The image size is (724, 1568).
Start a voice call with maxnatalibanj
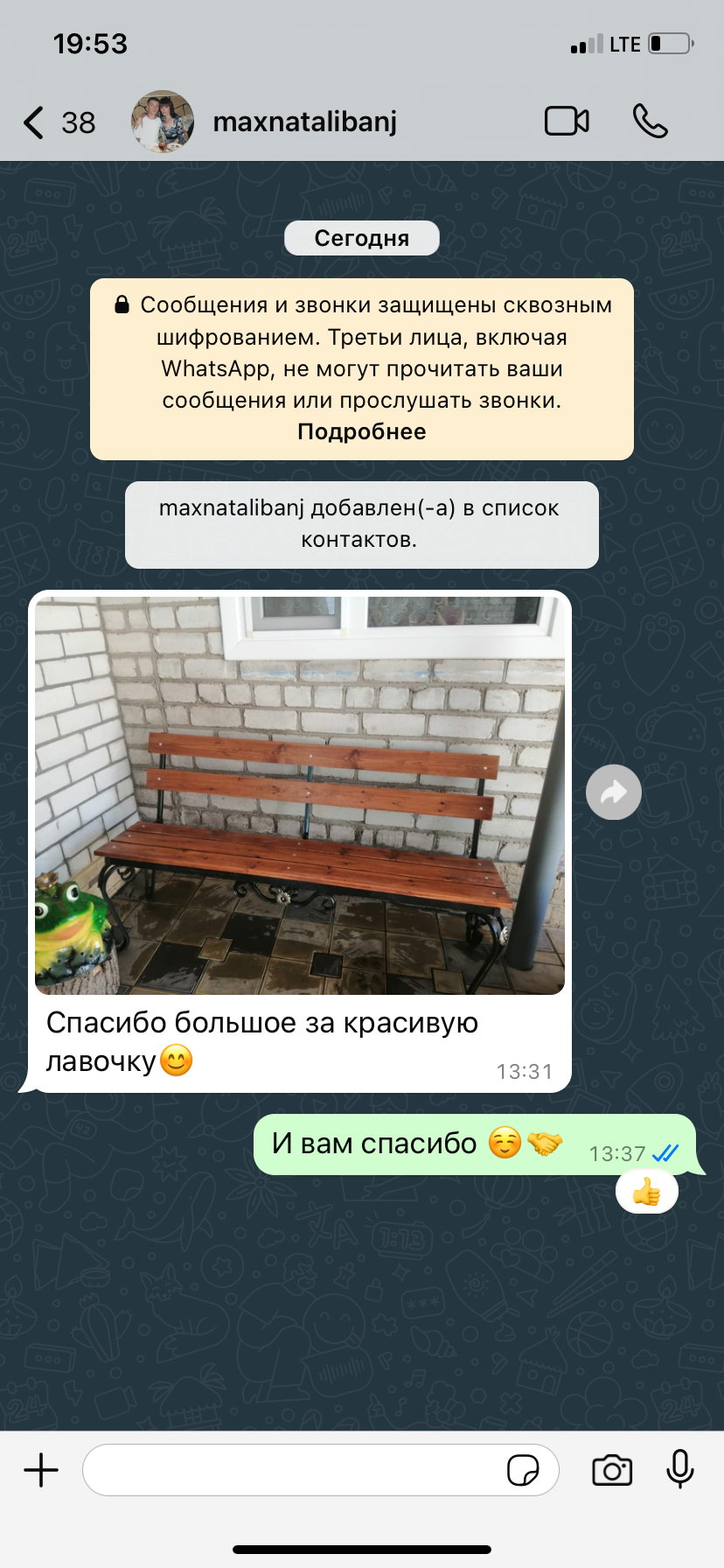[650, 122]
